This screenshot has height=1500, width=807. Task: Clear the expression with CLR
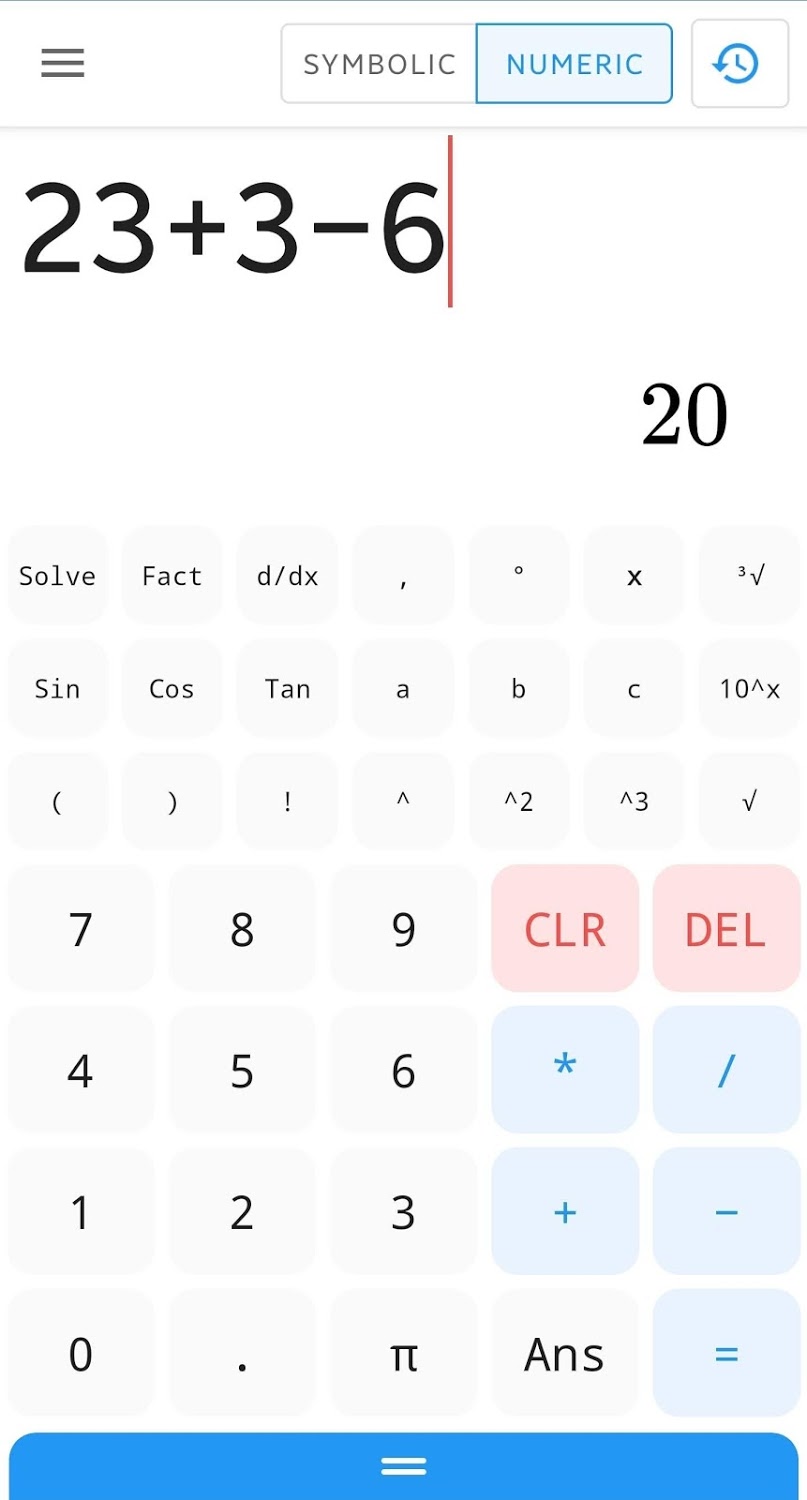[x=565, y=929]
